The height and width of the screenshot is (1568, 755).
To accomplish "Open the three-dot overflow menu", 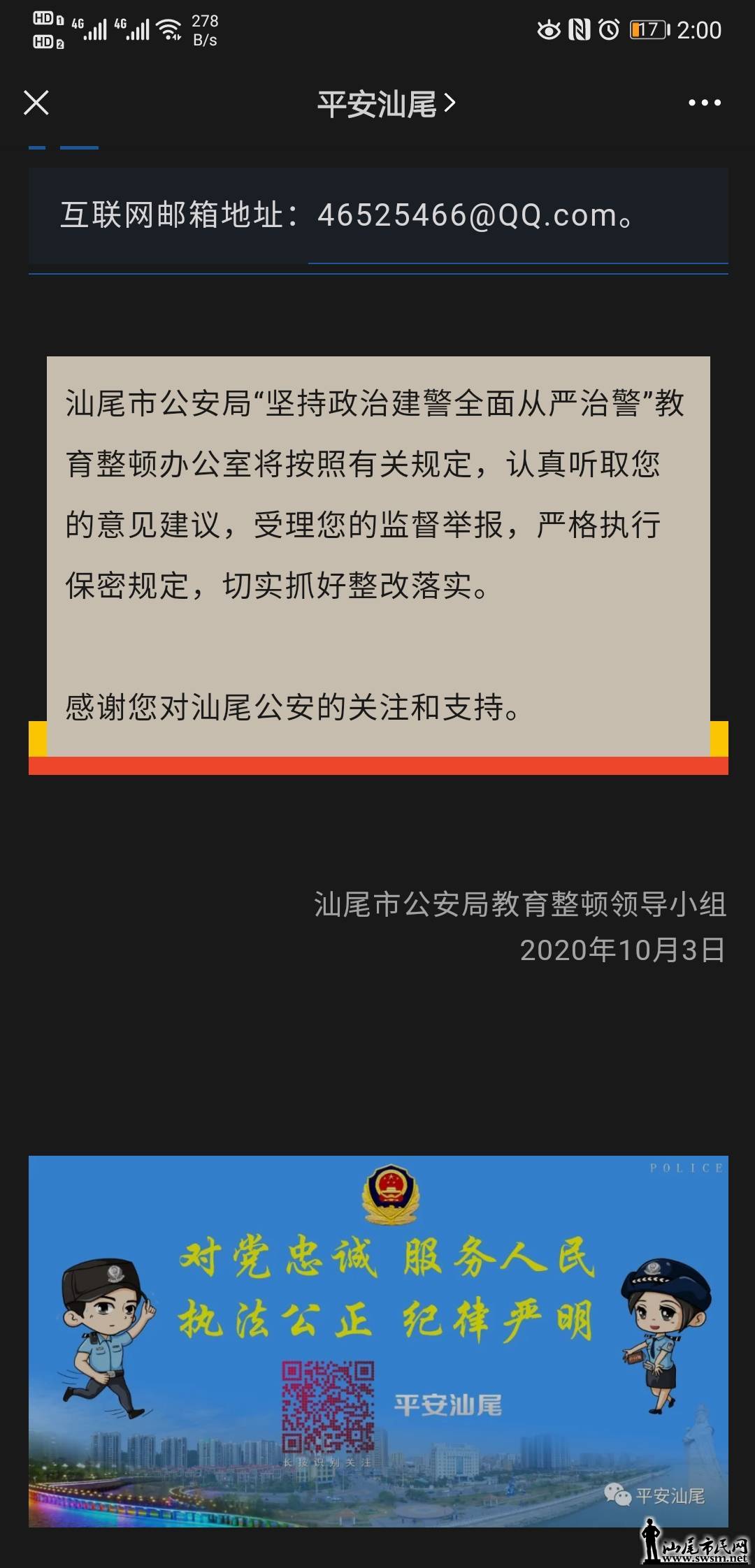I will [704, 103].
